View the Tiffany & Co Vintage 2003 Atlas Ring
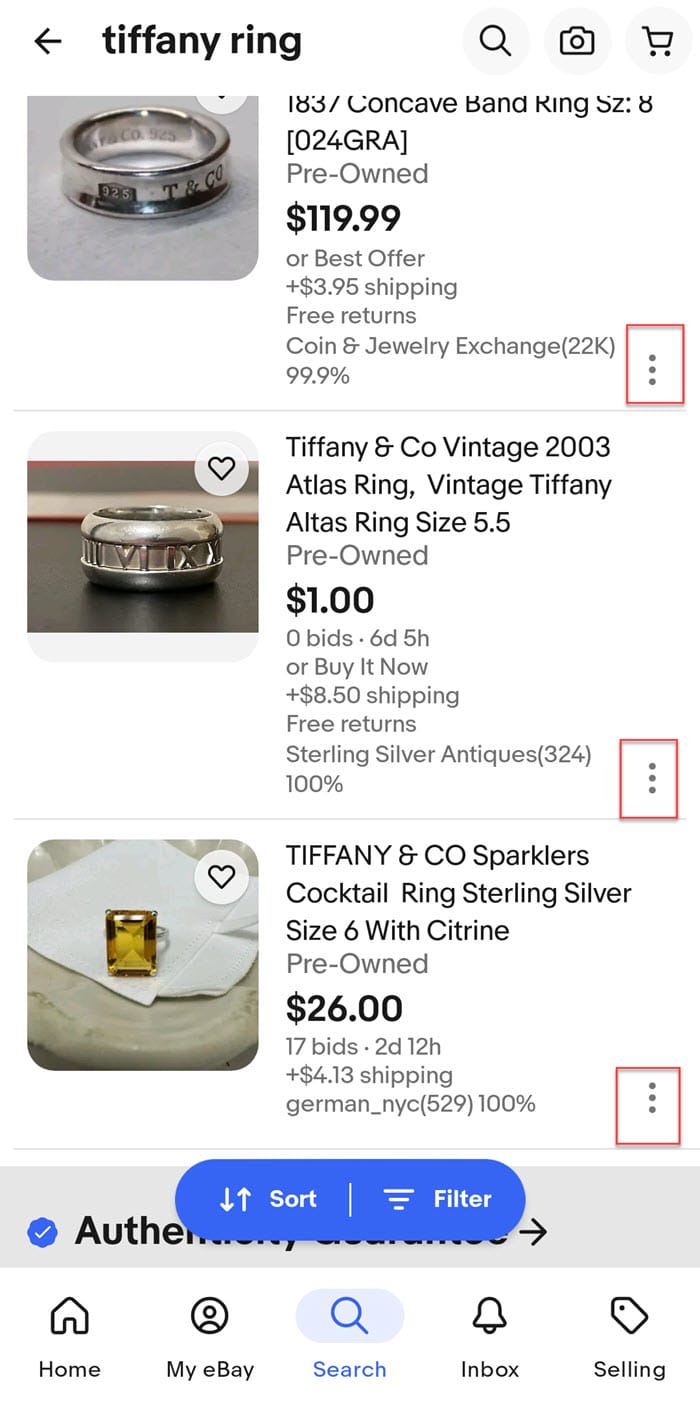The width and height of the screenshot is (700, 1404). point(448,484)
